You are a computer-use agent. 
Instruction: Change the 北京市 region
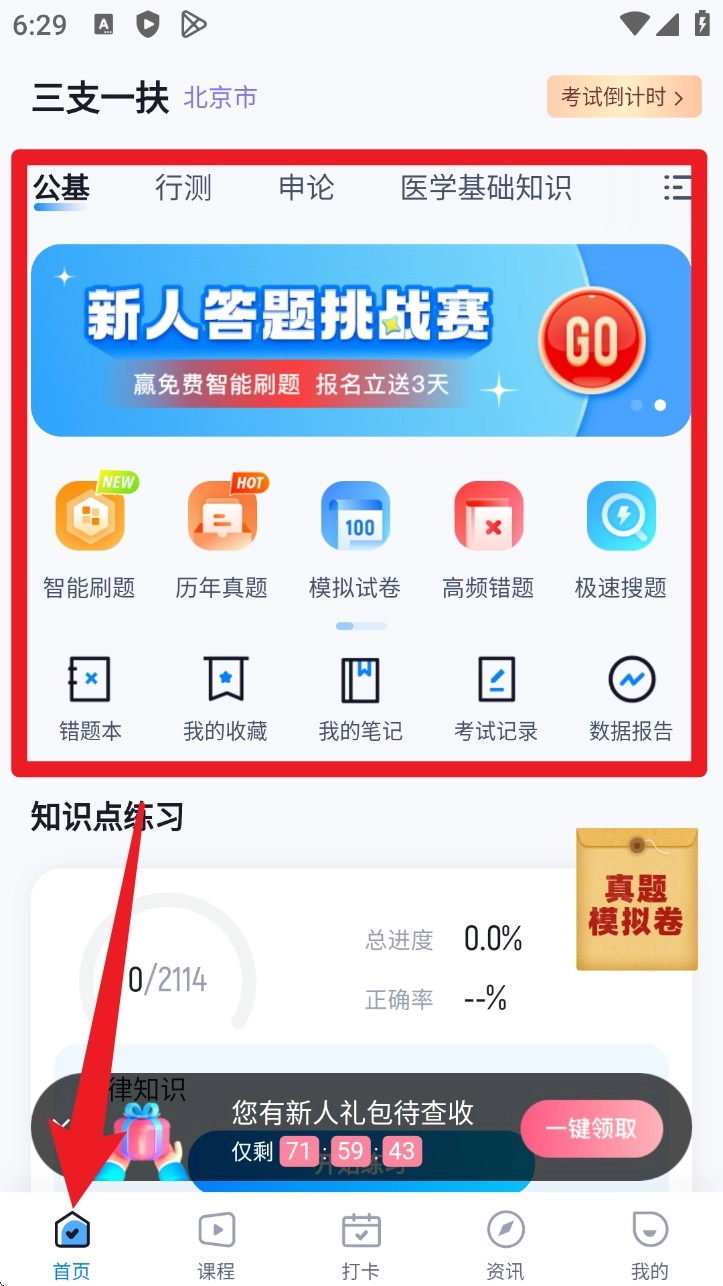220,97
